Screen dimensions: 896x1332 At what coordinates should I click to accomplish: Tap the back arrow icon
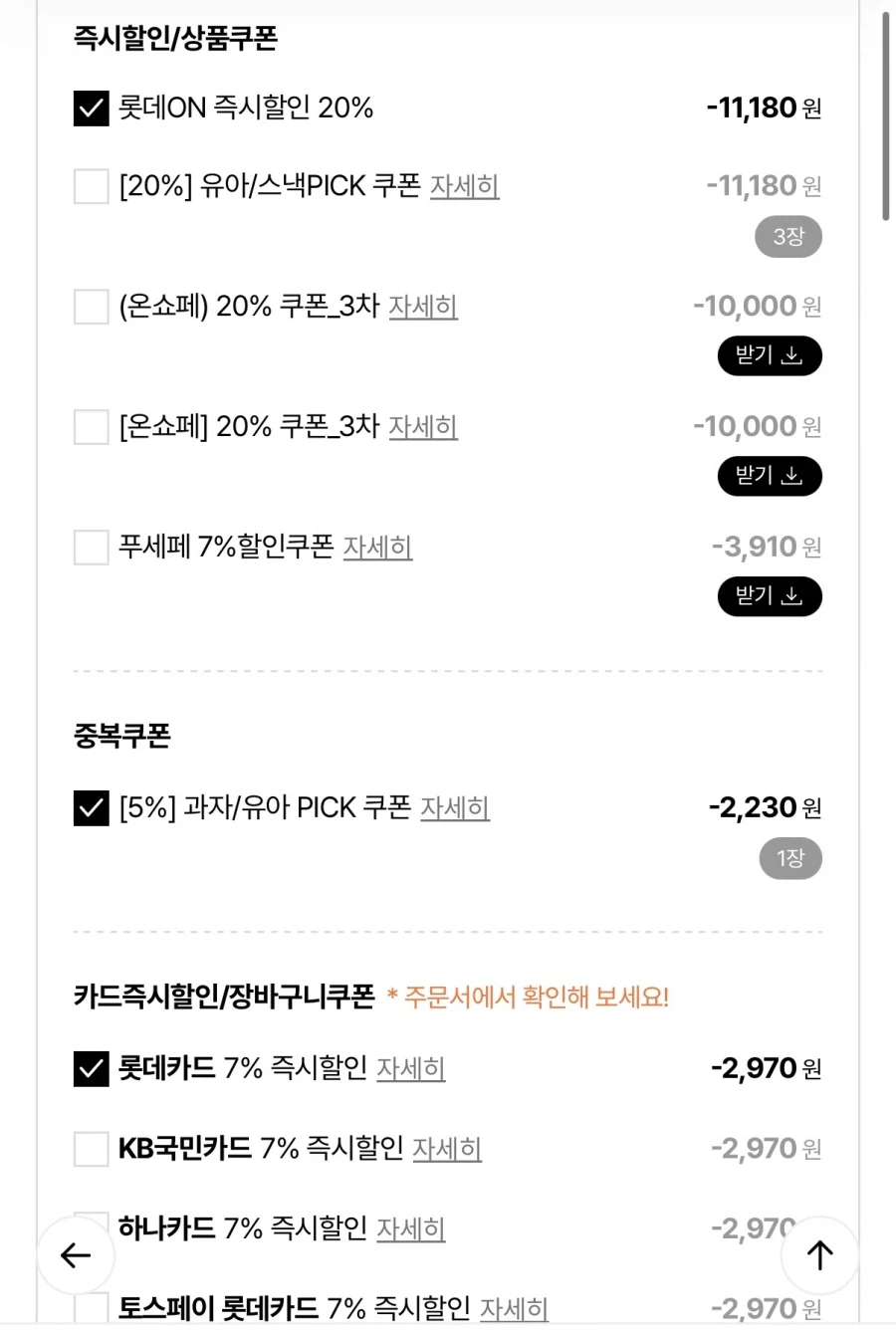(75, 1255)
